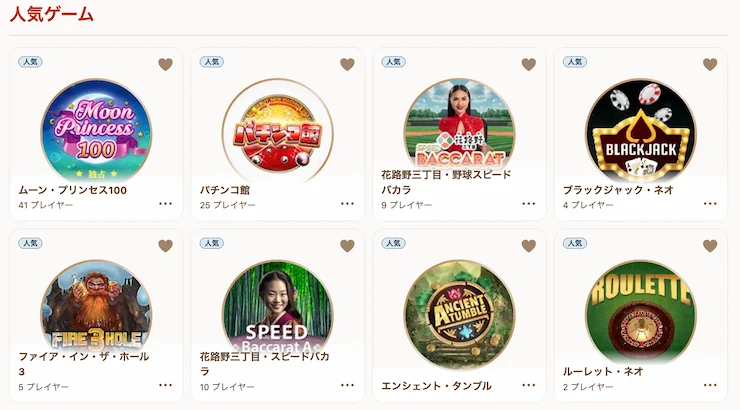Open 花路野三丁目・野球スピードバカラ game
Screen dimensions: 740x410
click(459, 128)
